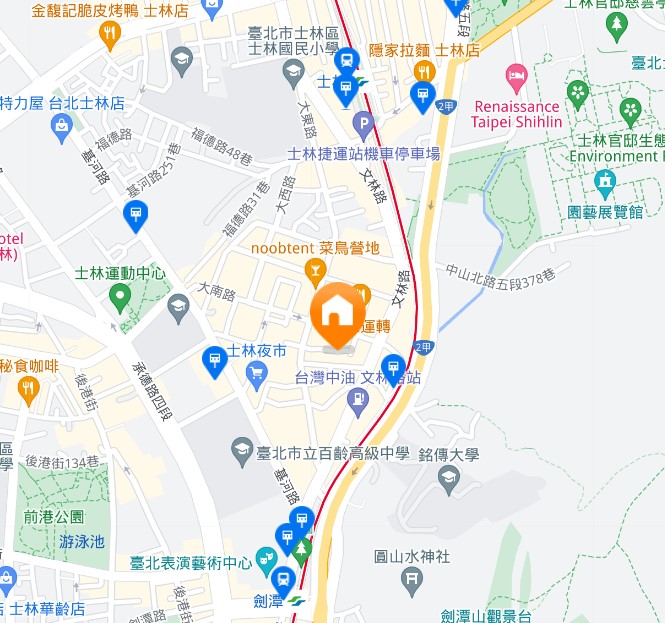Open the 園藝展覽館 museum marker
The height and width of the screenshot is (623, 665).
click(605, 183)
